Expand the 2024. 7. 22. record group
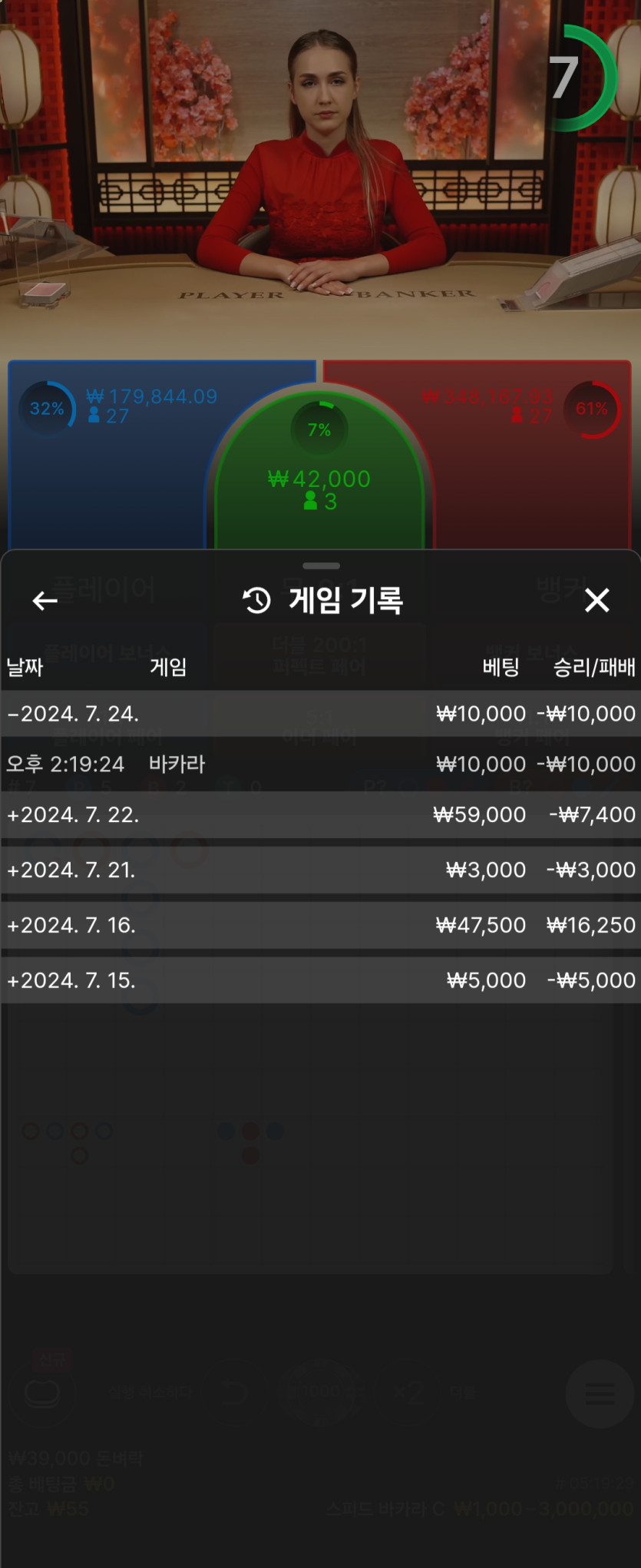 (x=73, y=814)
